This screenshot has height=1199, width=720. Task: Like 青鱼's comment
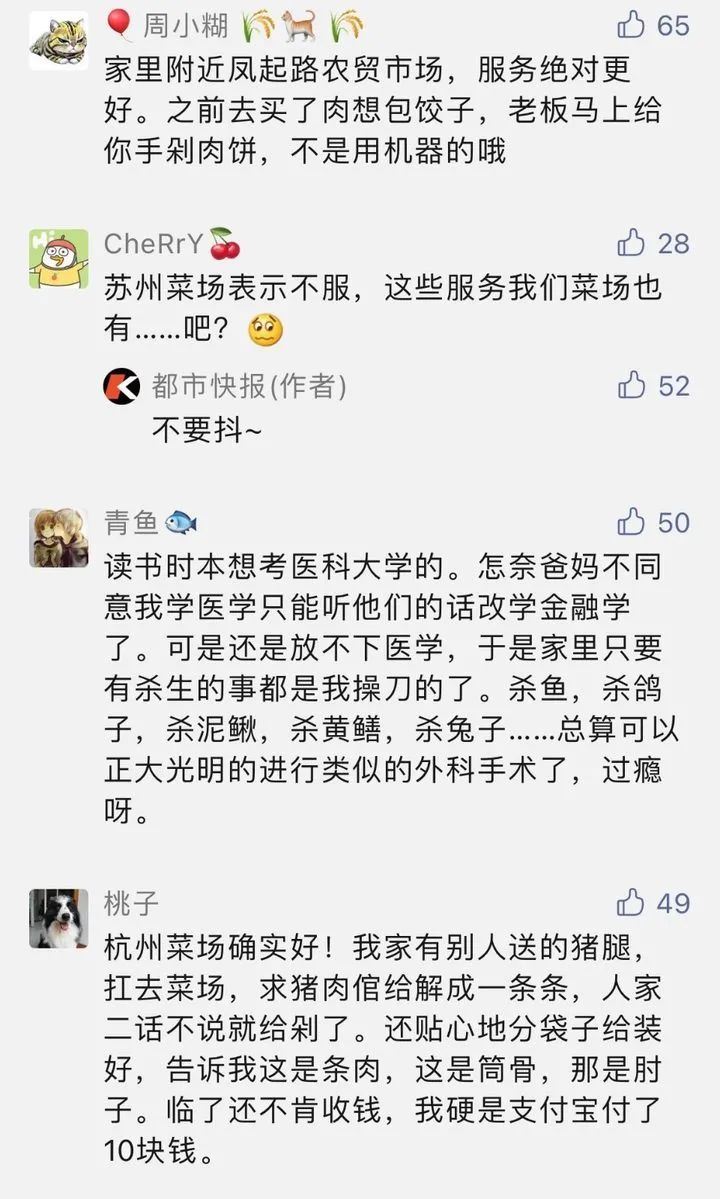point(632,521)
